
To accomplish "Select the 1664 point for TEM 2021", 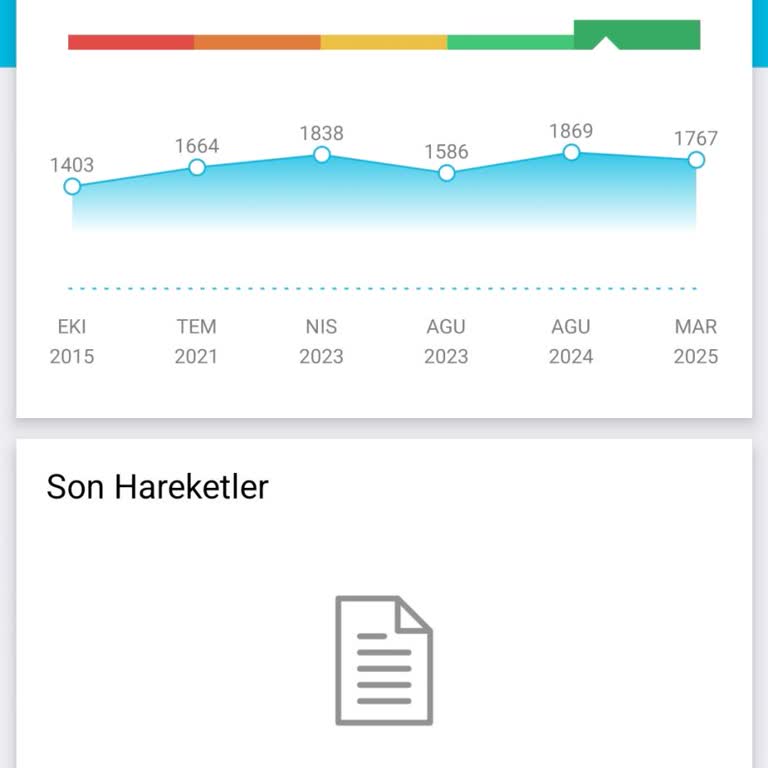I will pos(197,167).
